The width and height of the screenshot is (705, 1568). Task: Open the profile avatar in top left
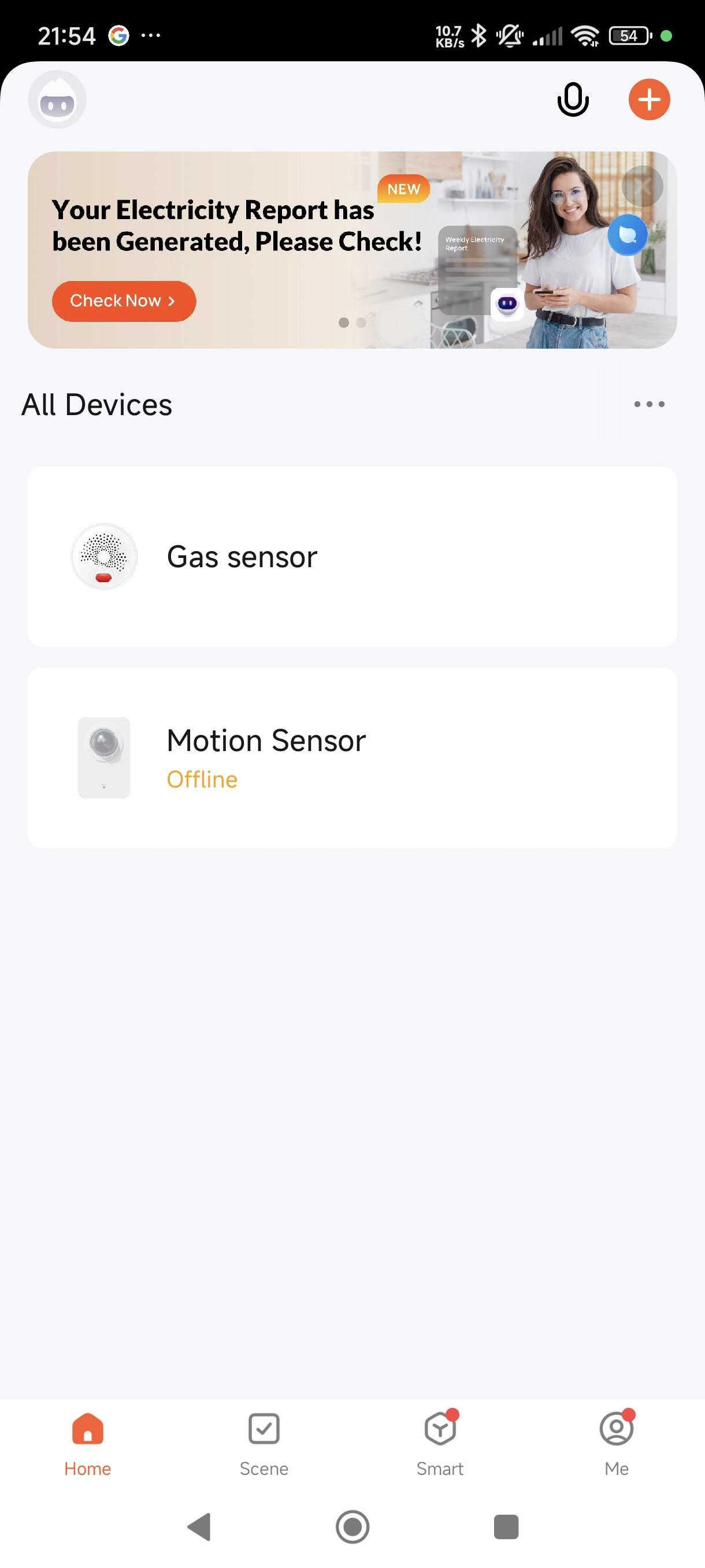coord(57,99)
